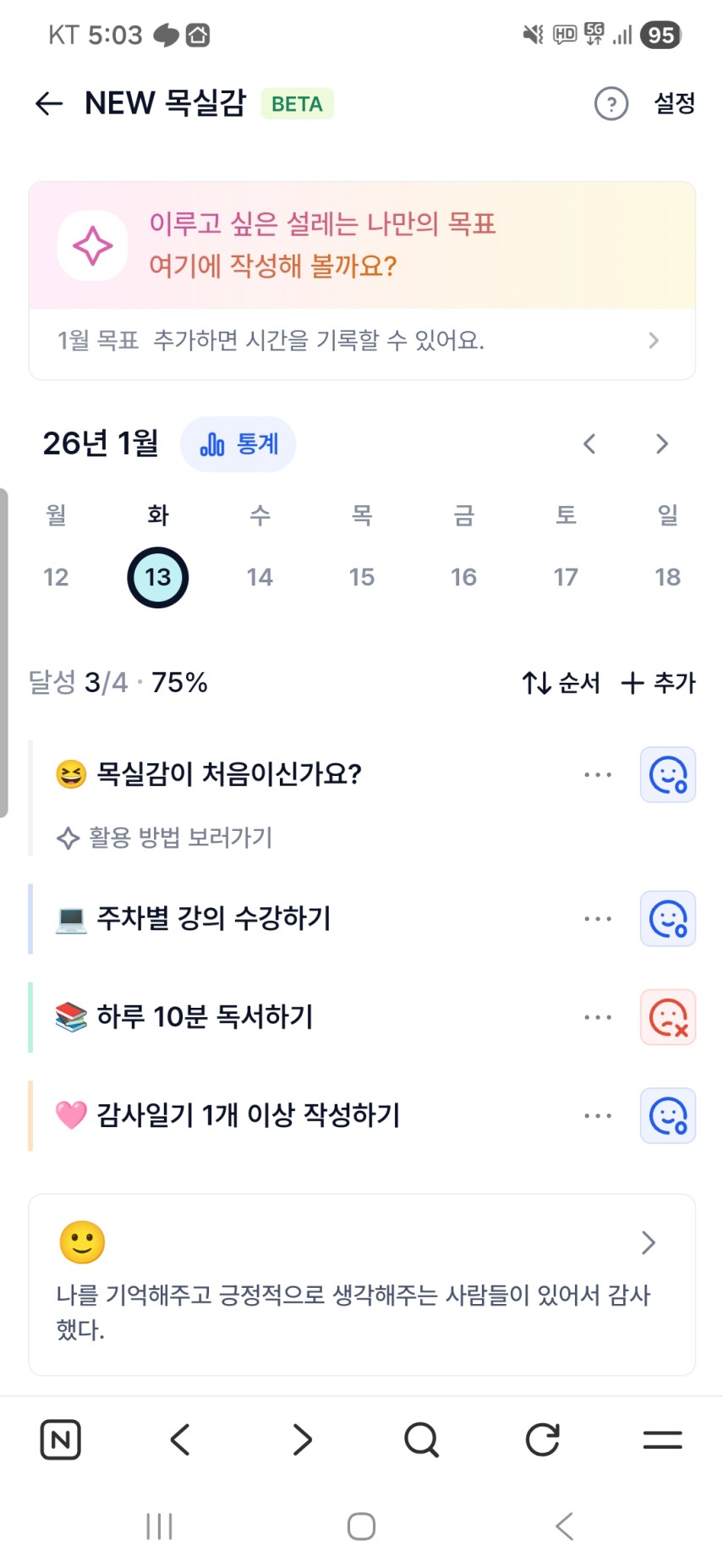
Task: Open options for 목실감이 처음이신가요?
Action: (x=598, y=774)
